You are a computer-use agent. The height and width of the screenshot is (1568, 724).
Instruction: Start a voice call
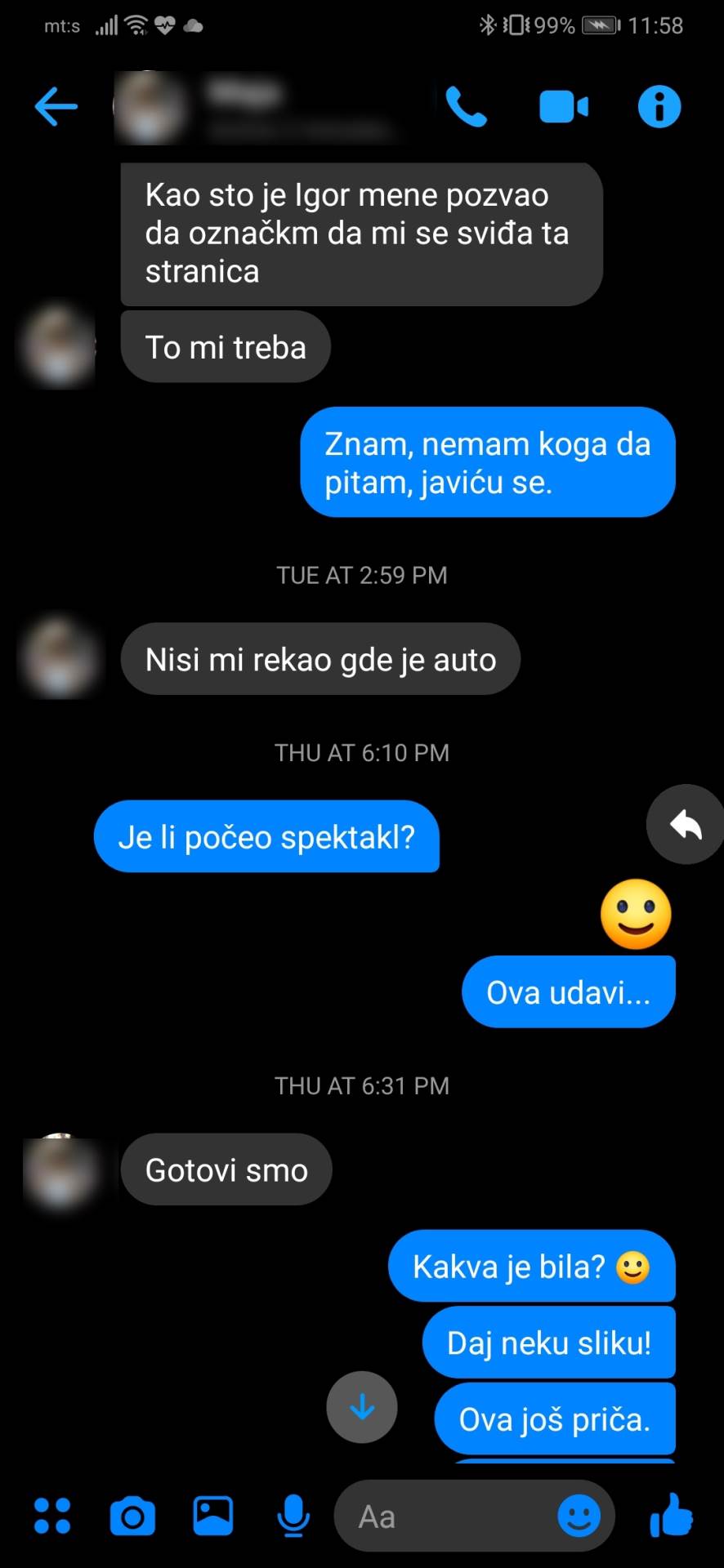pyautogui.click(x=466, y=107)
